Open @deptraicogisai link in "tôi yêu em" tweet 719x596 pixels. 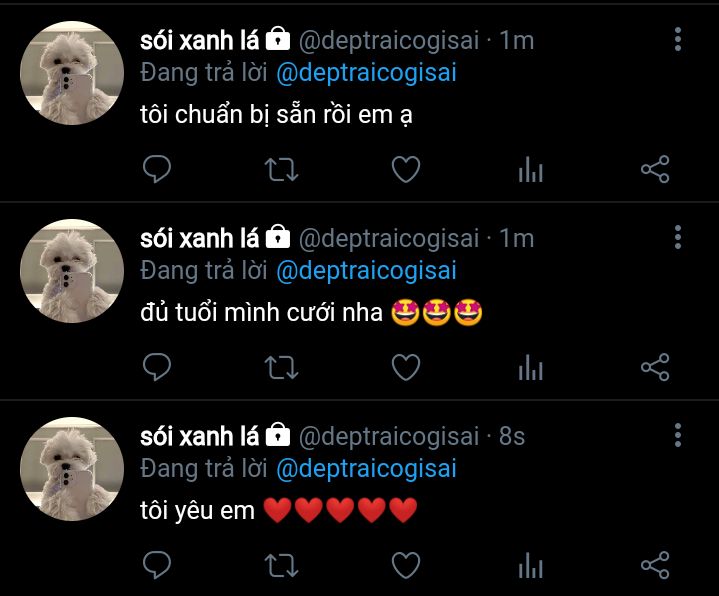tap(366, 469)
